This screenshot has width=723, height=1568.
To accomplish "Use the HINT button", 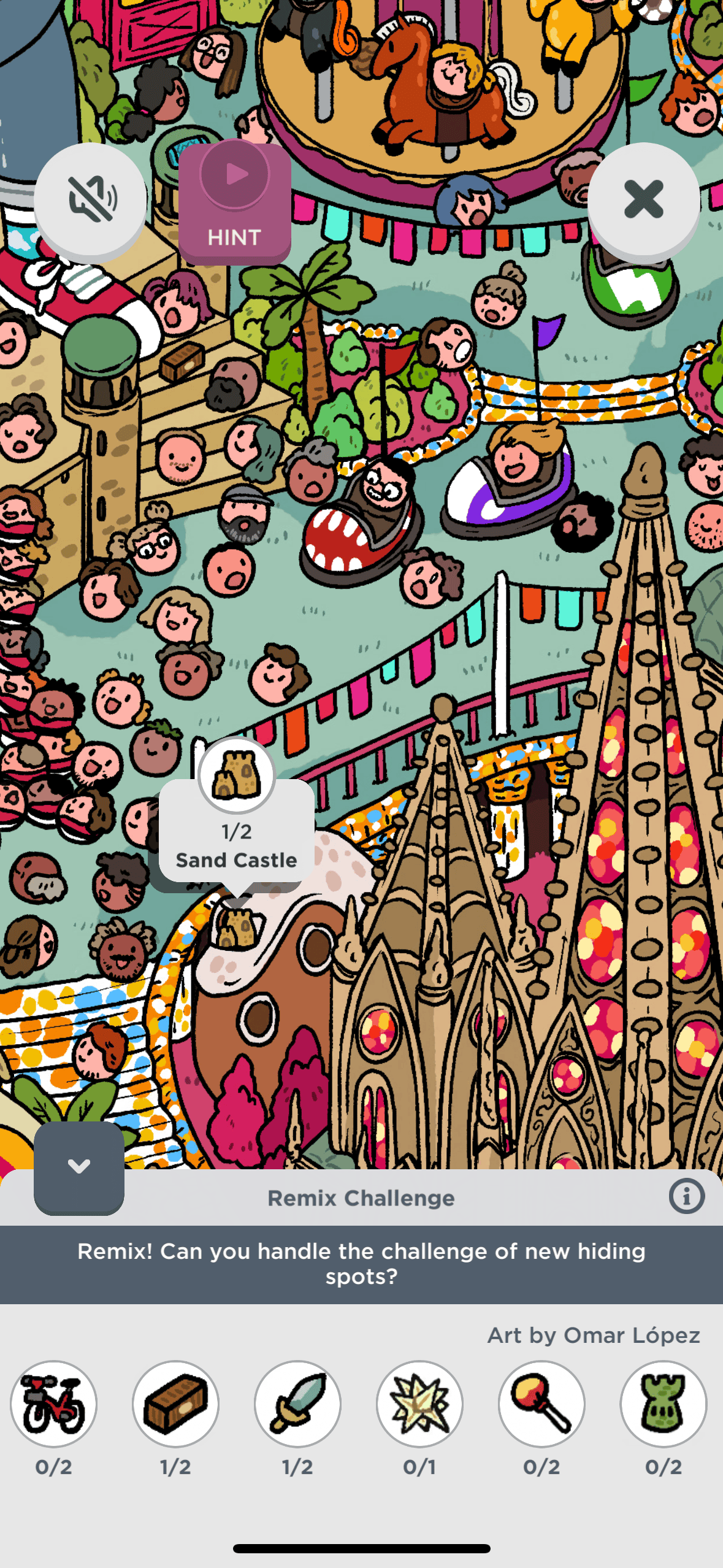I will 235,204.
